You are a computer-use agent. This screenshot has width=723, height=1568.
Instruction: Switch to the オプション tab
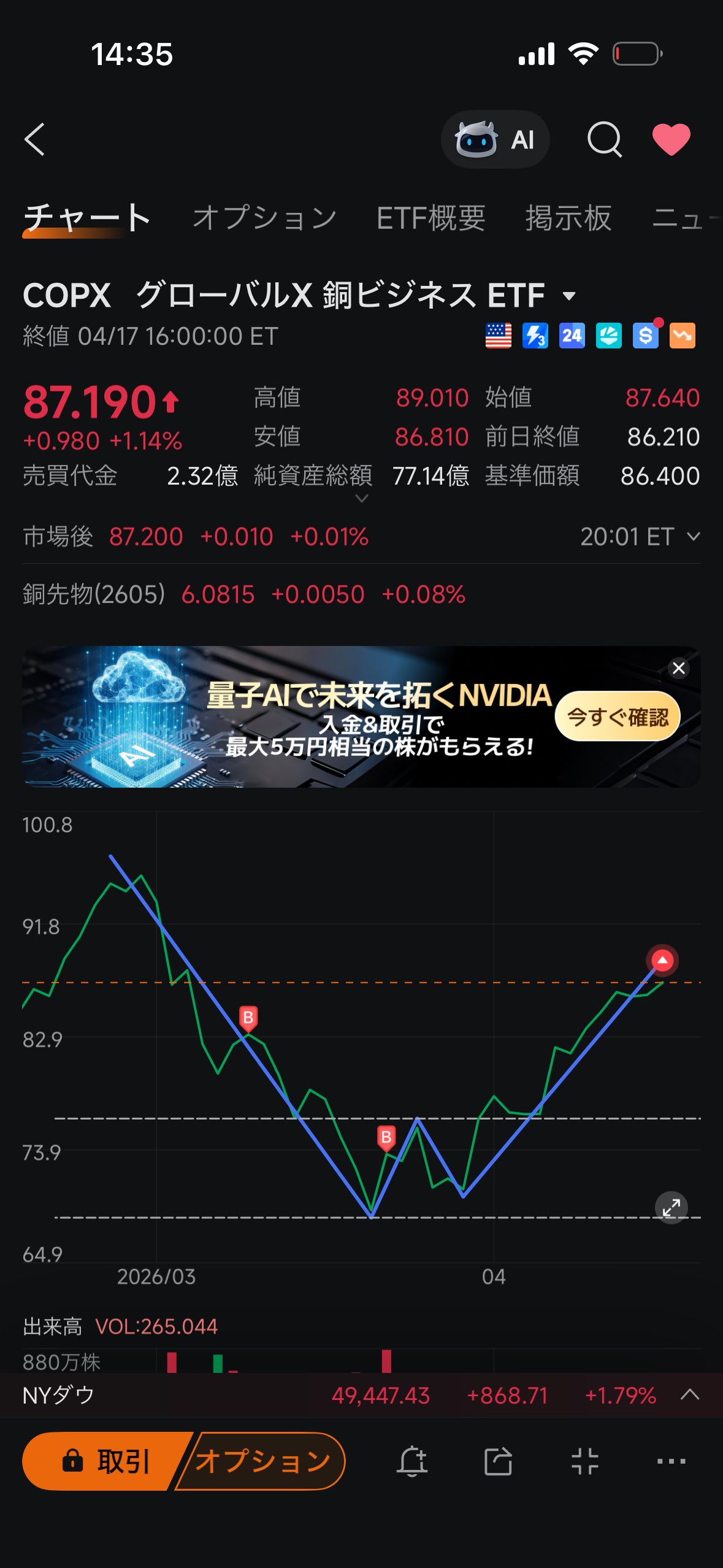tap(265, 218)
